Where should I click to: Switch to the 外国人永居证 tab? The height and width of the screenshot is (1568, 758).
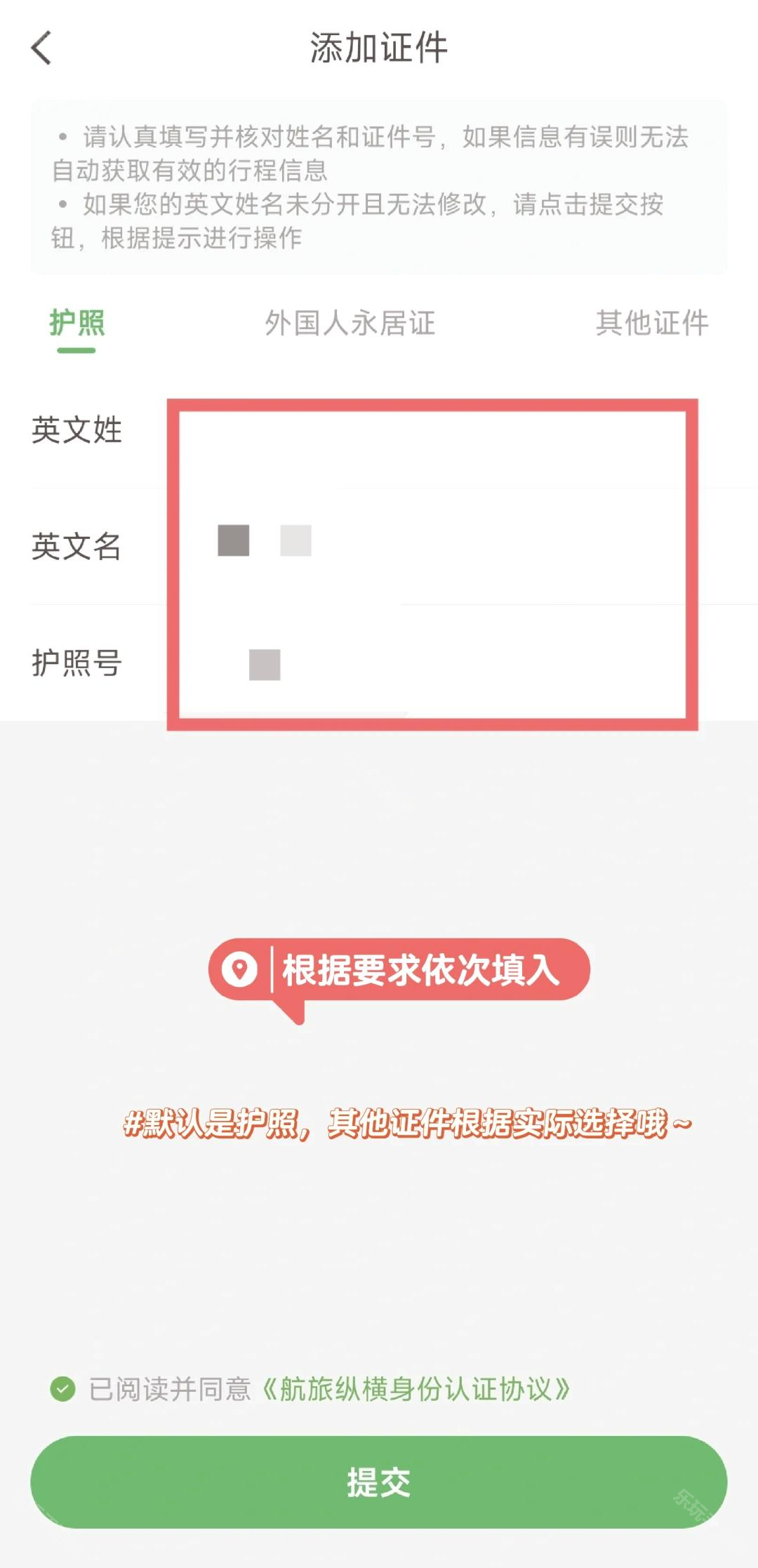coord(350,324)
